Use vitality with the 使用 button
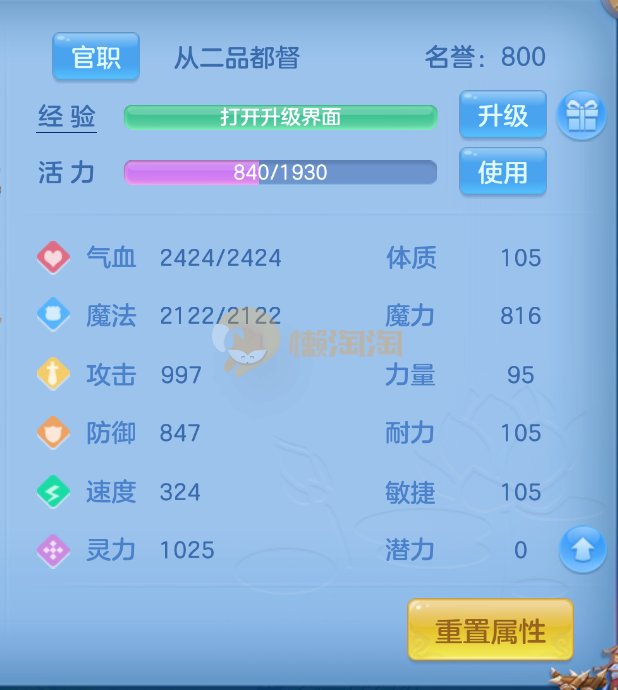Screen dimensions: 618x690 point(502,171)
